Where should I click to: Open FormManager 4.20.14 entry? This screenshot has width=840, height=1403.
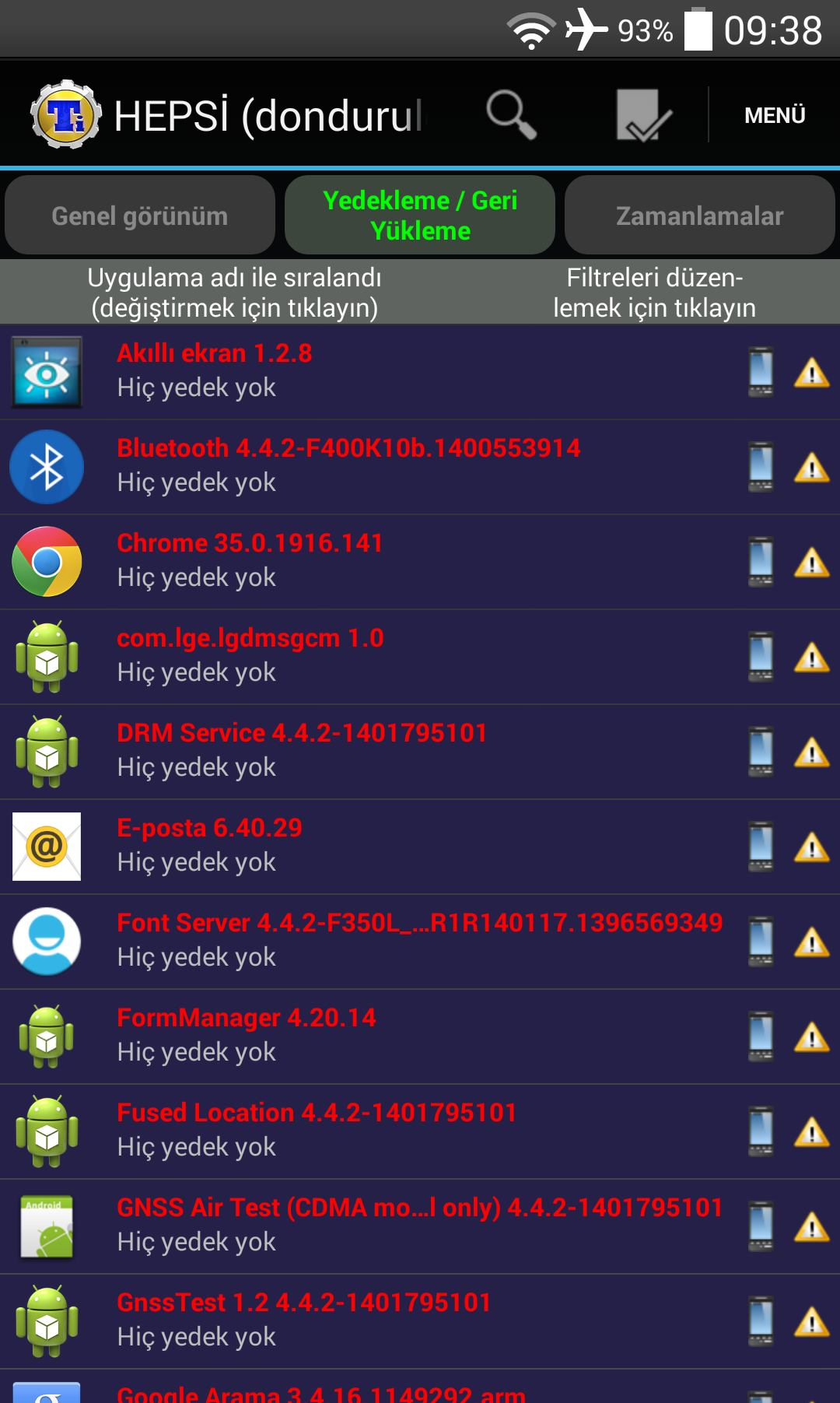click(420, 1036)
